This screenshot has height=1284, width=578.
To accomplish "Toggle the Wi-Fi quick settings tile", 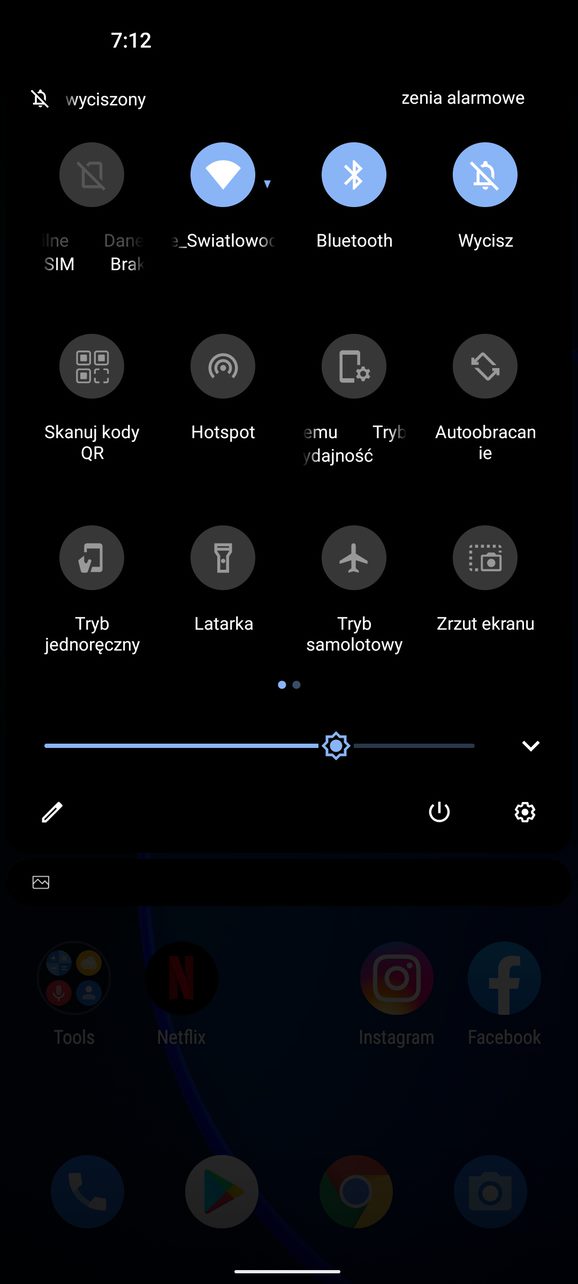I will pos(222,175).
